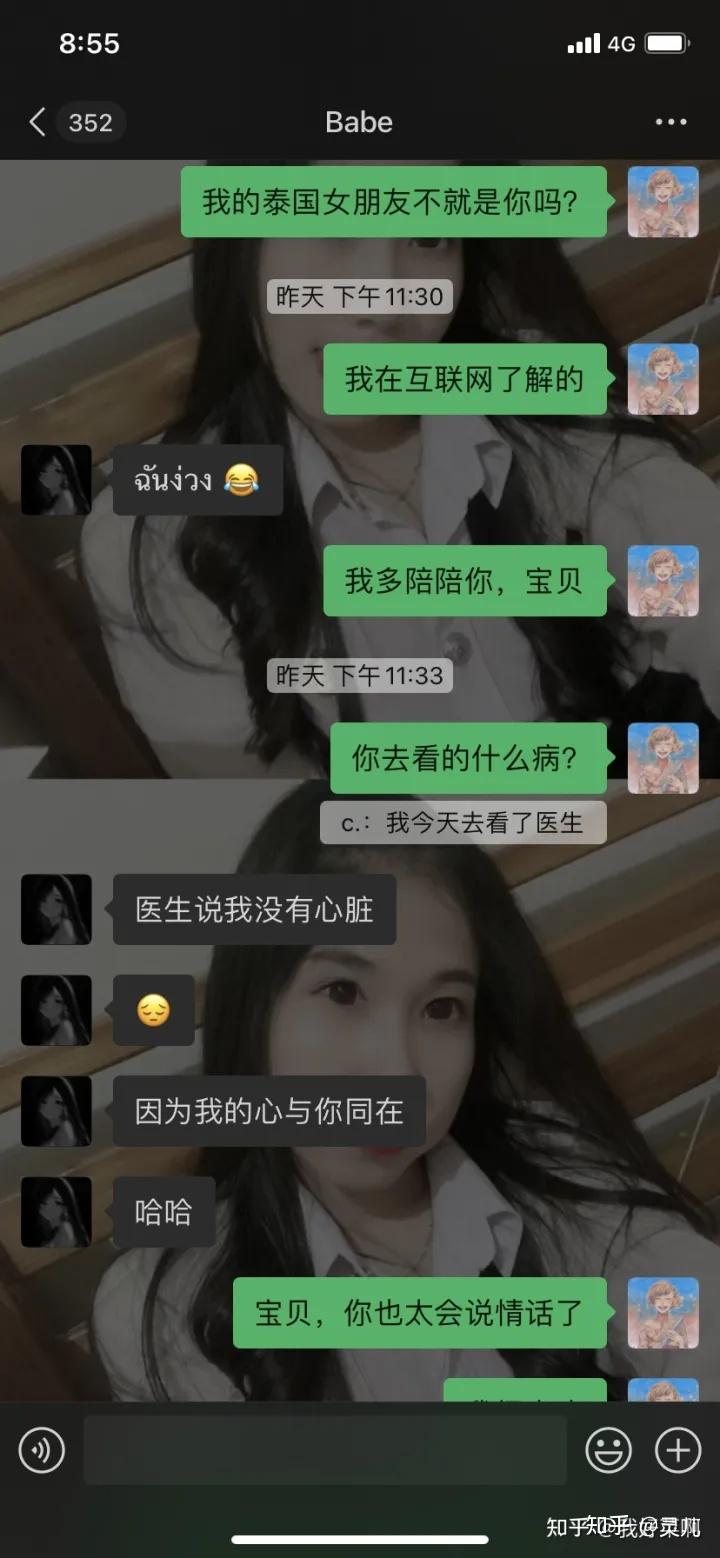
Task: Switch to voice message input
Action: [x=41, y=1450]
